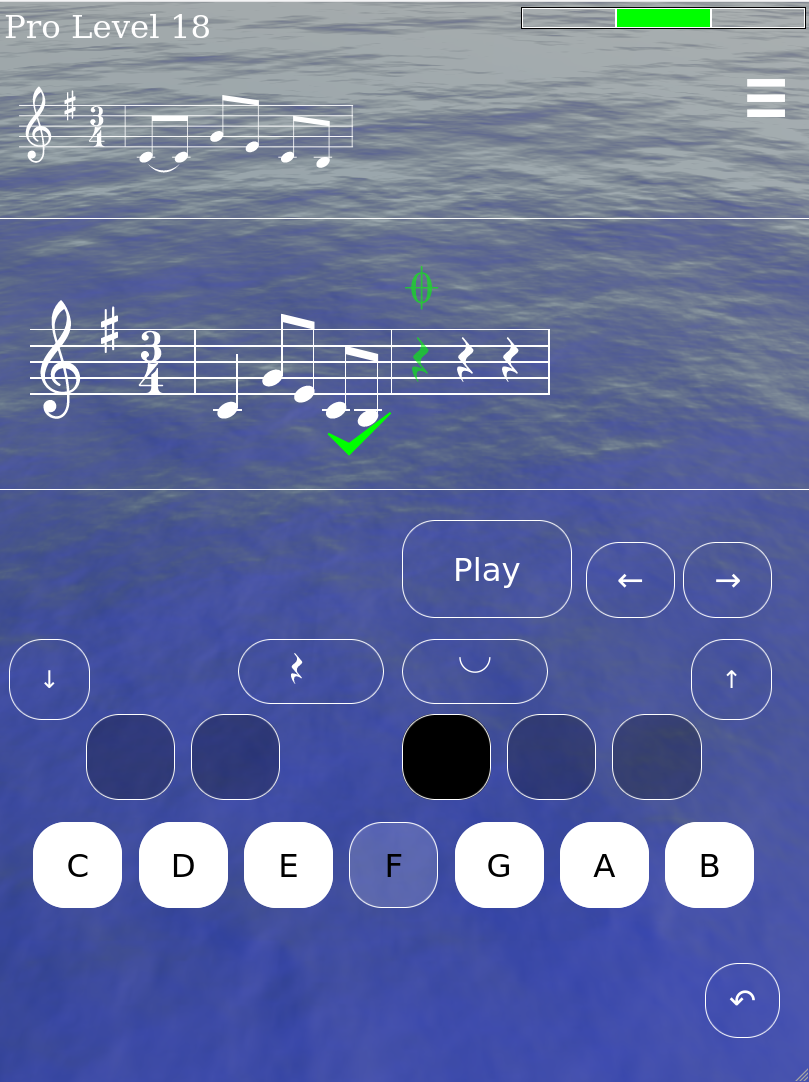Tap the up arrow button
Viewport: 809px width, 1082px height.
tap(731, 679)
